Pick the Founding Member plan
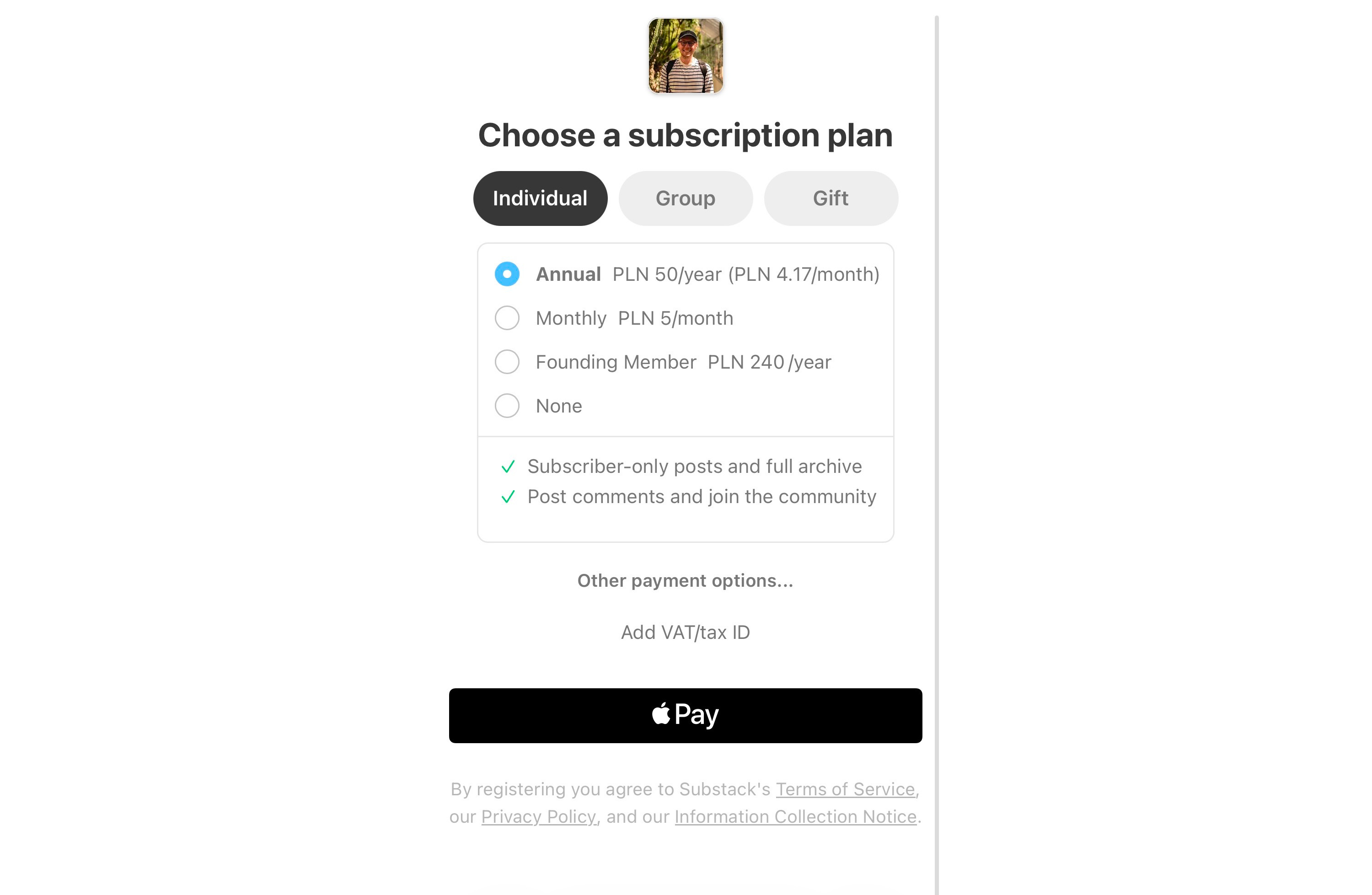Screen dimensions: 1372x895 point(507,362)
